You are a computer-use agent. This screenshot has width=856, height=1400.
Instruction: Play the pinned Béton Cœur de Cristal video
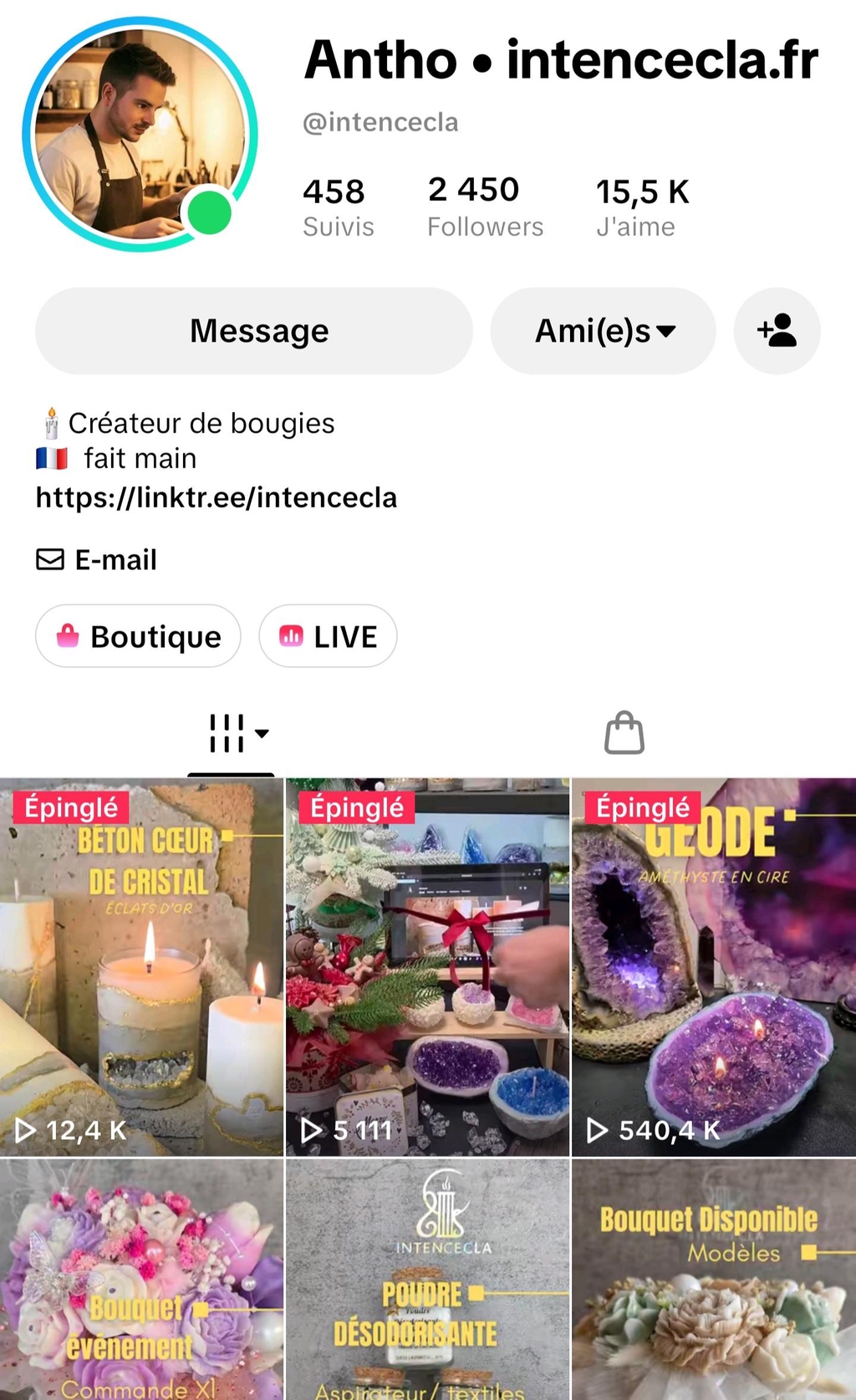coord(142,967)
